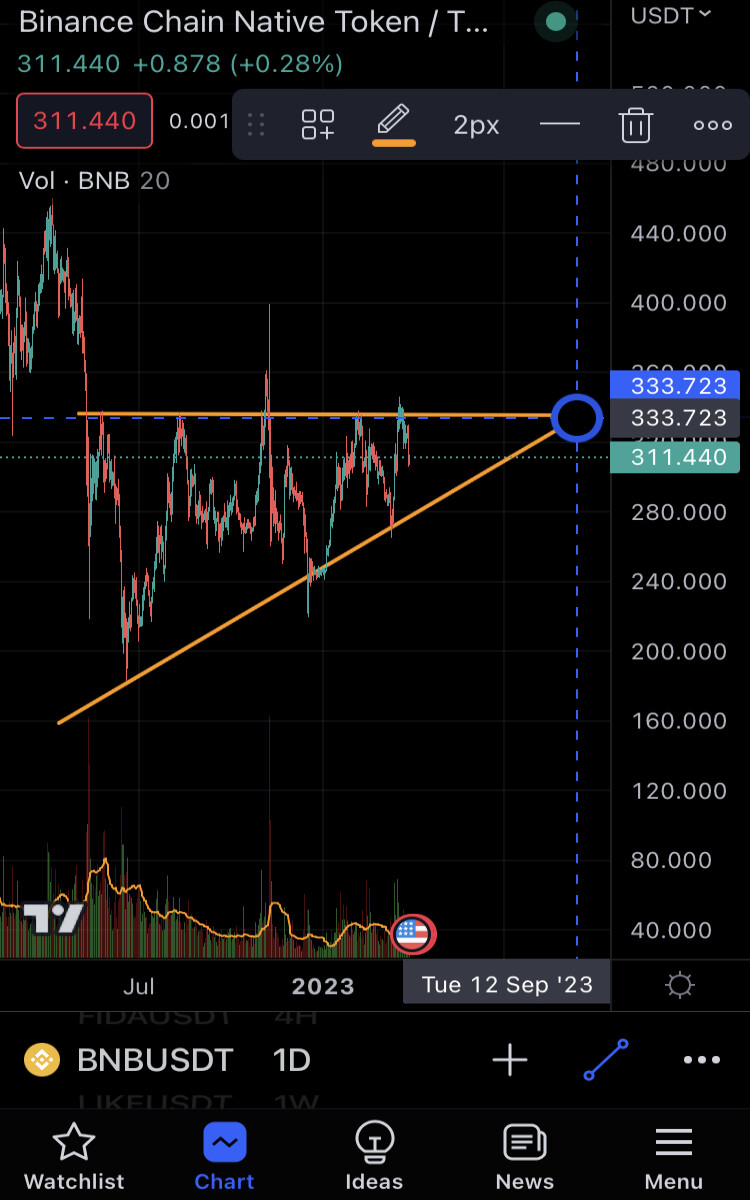Tap the Chart tab
Image resolution: width=750 pixels, height=1200 pixels.
[x=224, y=1157]
